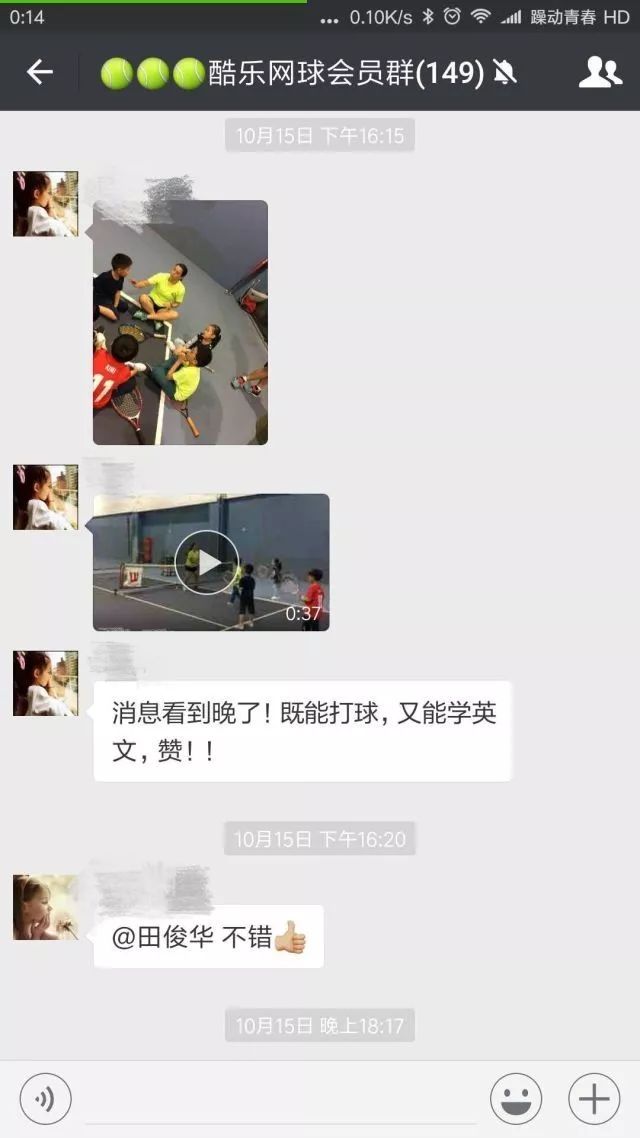The height and width of the screenshot is (1138, 640).
Task: View profile of sender beside 消息看到晚了 message
Action: click(45, 683)
